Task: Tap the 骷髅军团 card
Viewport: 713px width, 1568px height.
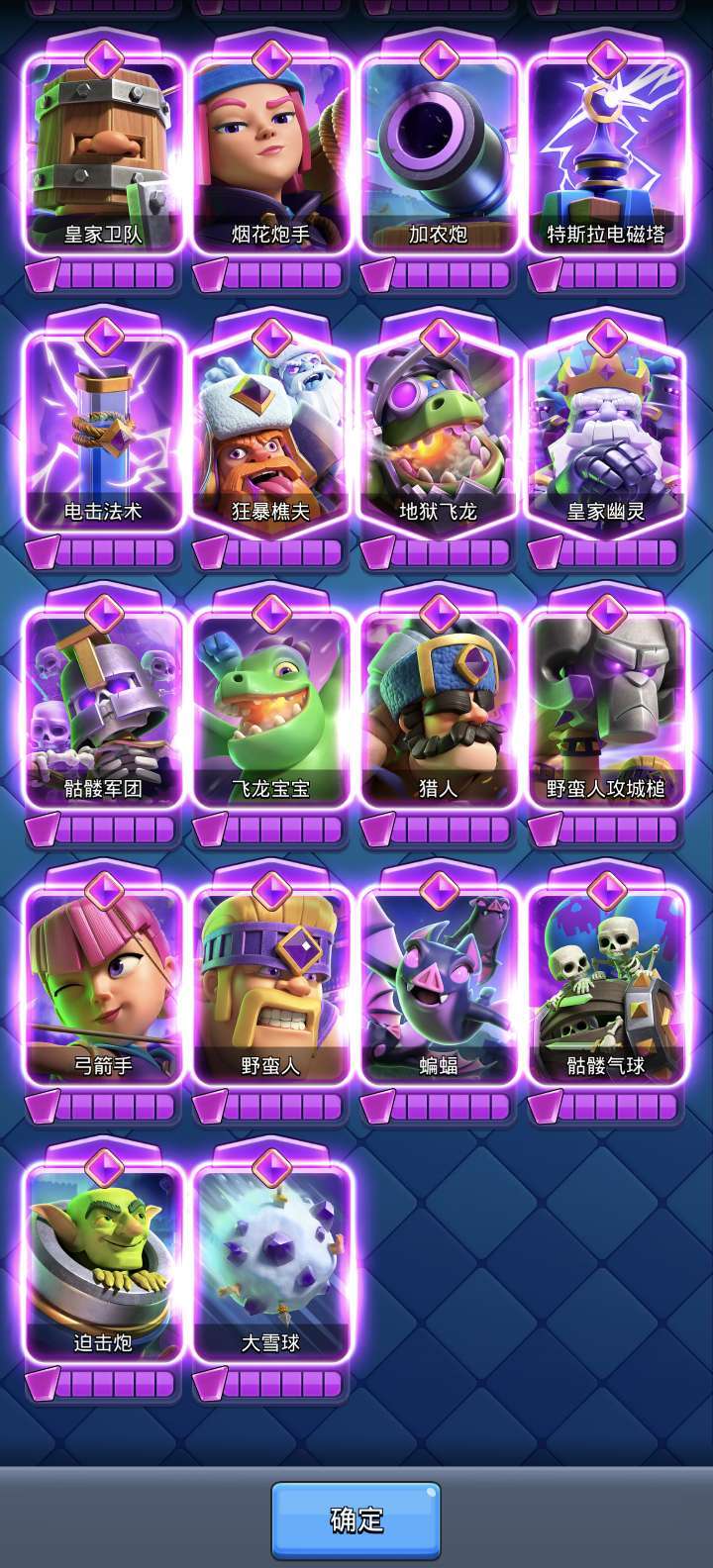Action: click(103, 713)
